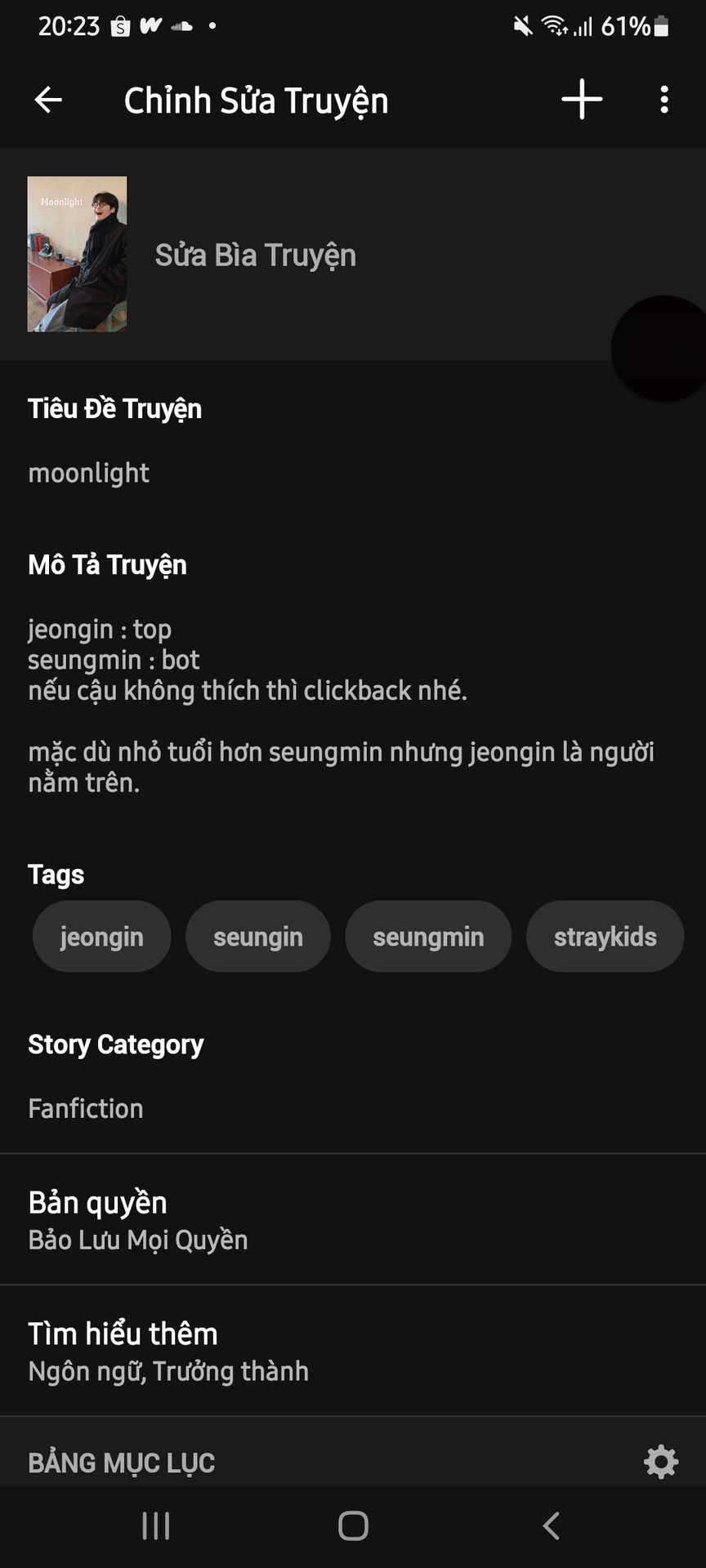Viewport: 706px width, 1568px height.
Task: Select the straykids tag chip
Action: tap(605, 937)
